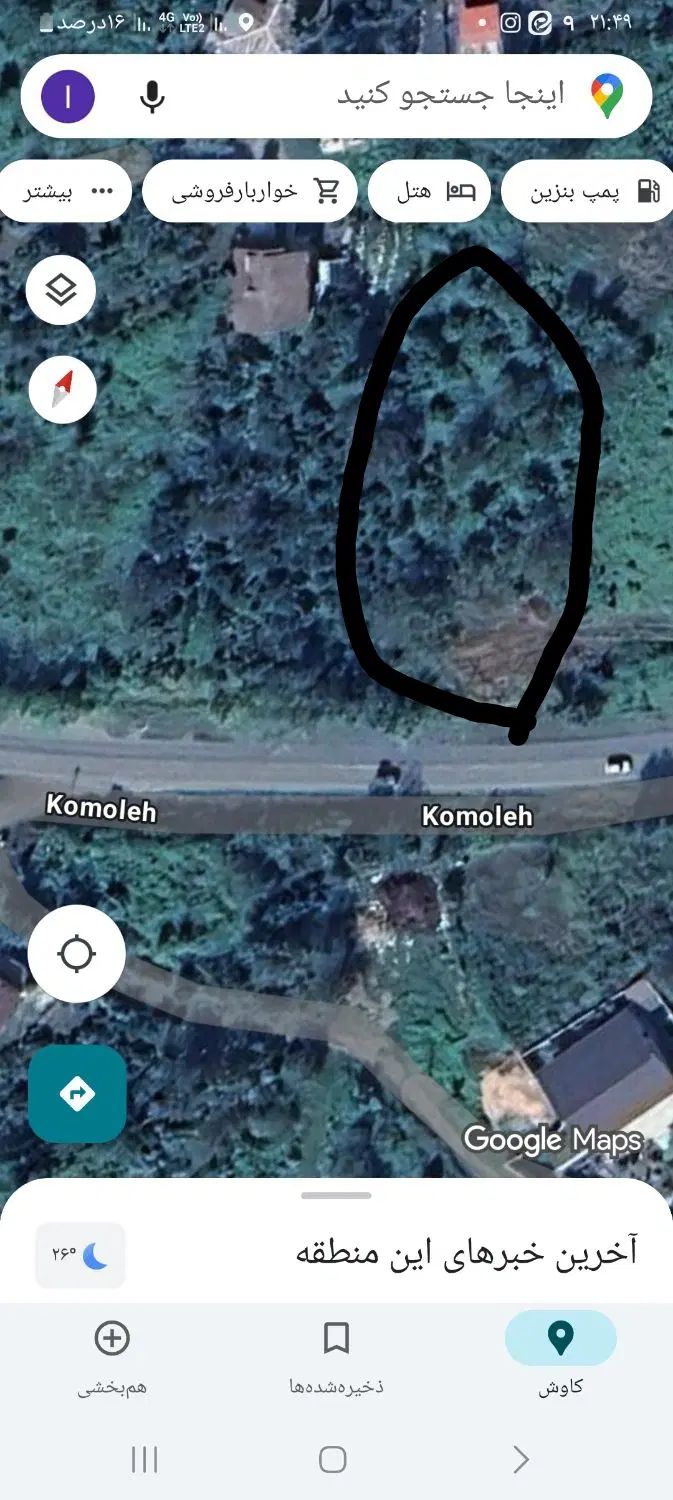Viewport: 673px width, 1500px height.
Task: Start voice search with the microphone
Action: (152, 97)
